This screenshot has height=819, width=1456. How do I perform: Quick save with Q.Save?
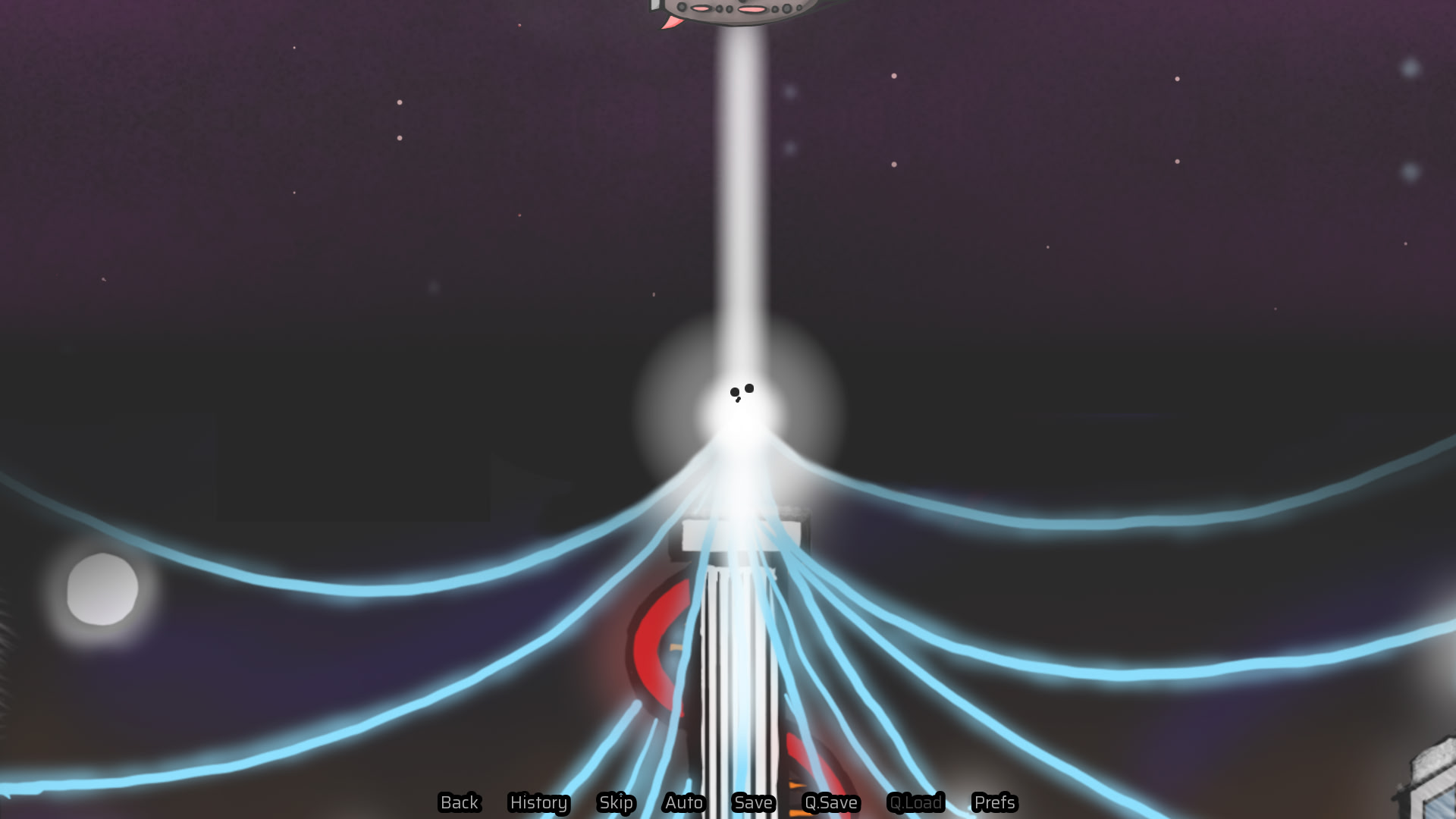point(831,802)
